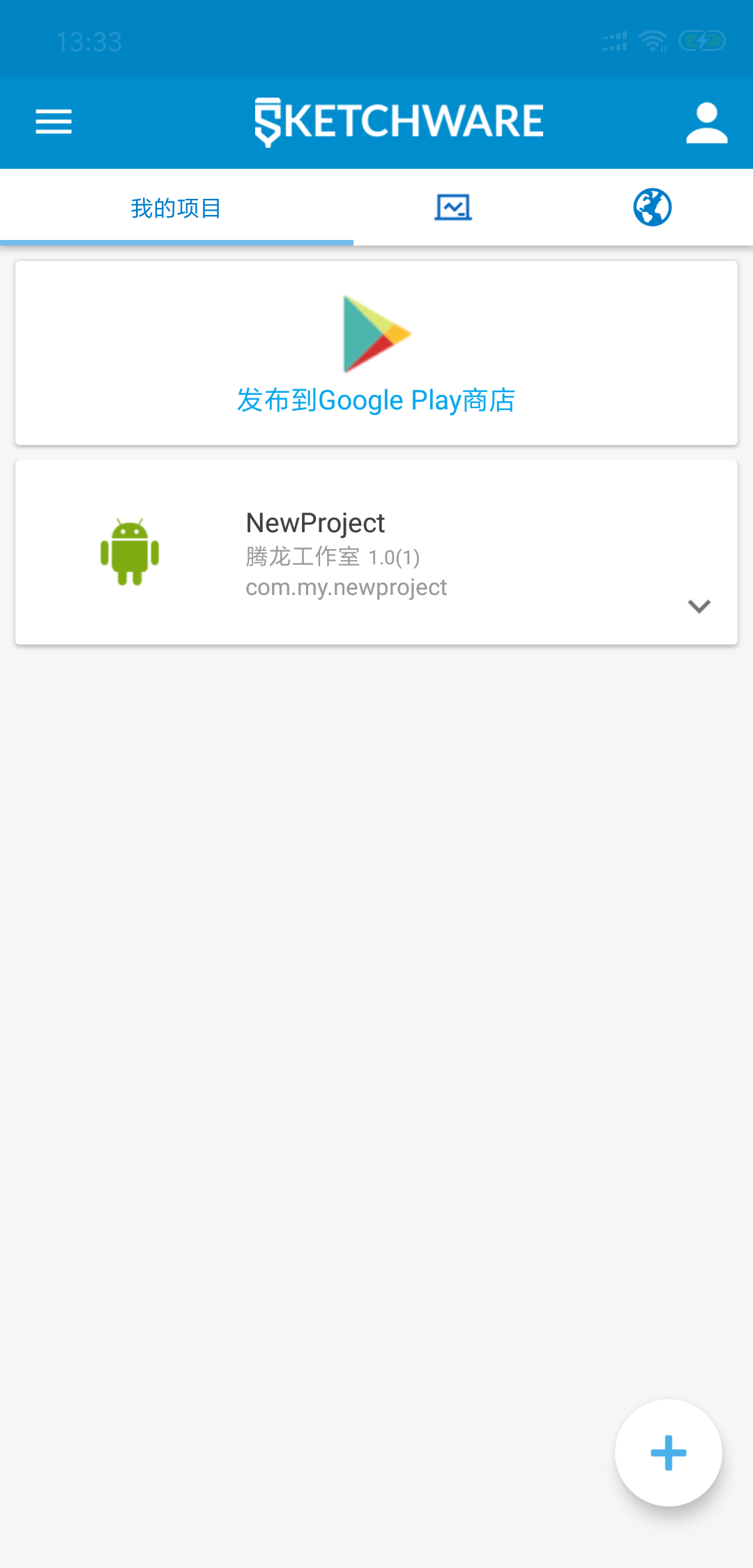The width and height of the screenshot is (753, 1568).
Task: Open the user account profile icon
Action: pos(706,123)
